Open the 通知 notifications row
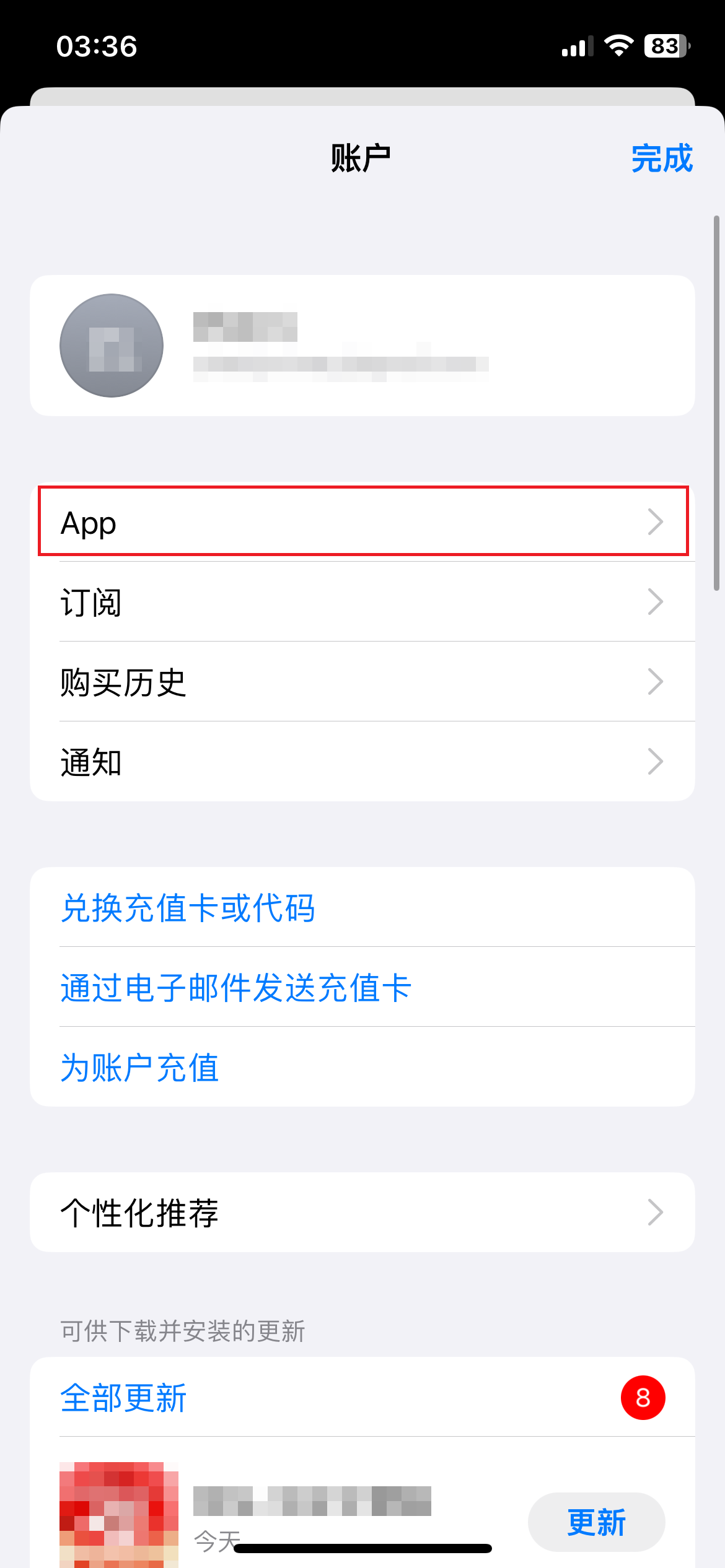 362,760
